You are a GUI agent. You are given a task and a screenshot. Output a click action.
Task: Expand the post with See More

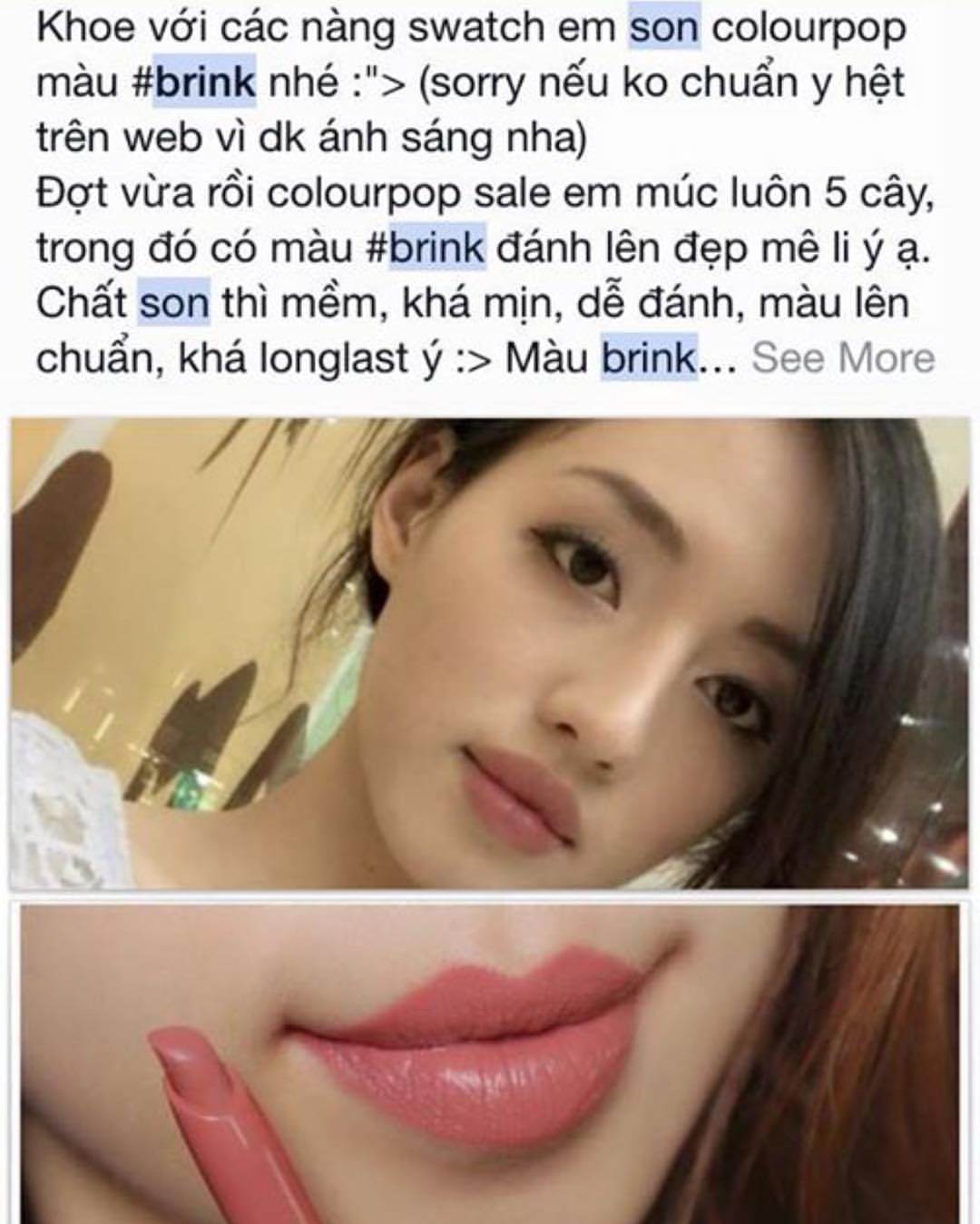click(842, 358)
